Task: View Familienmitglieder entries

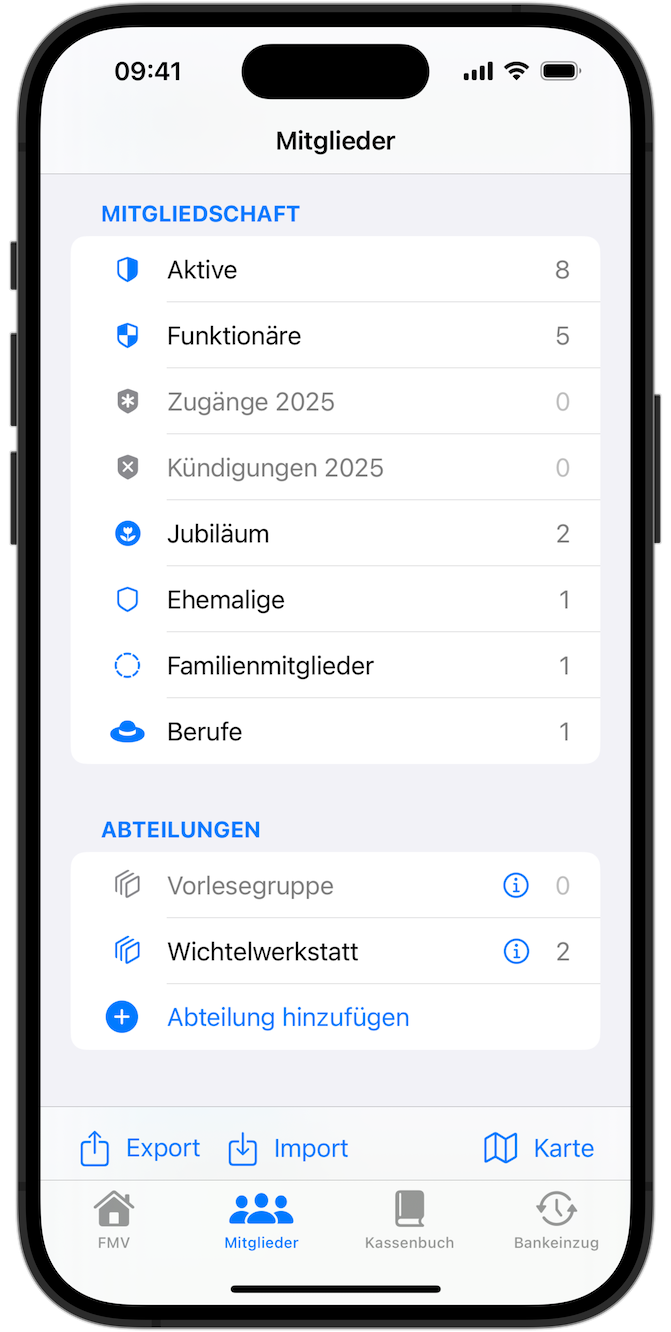Action: [x=335, y=666]
